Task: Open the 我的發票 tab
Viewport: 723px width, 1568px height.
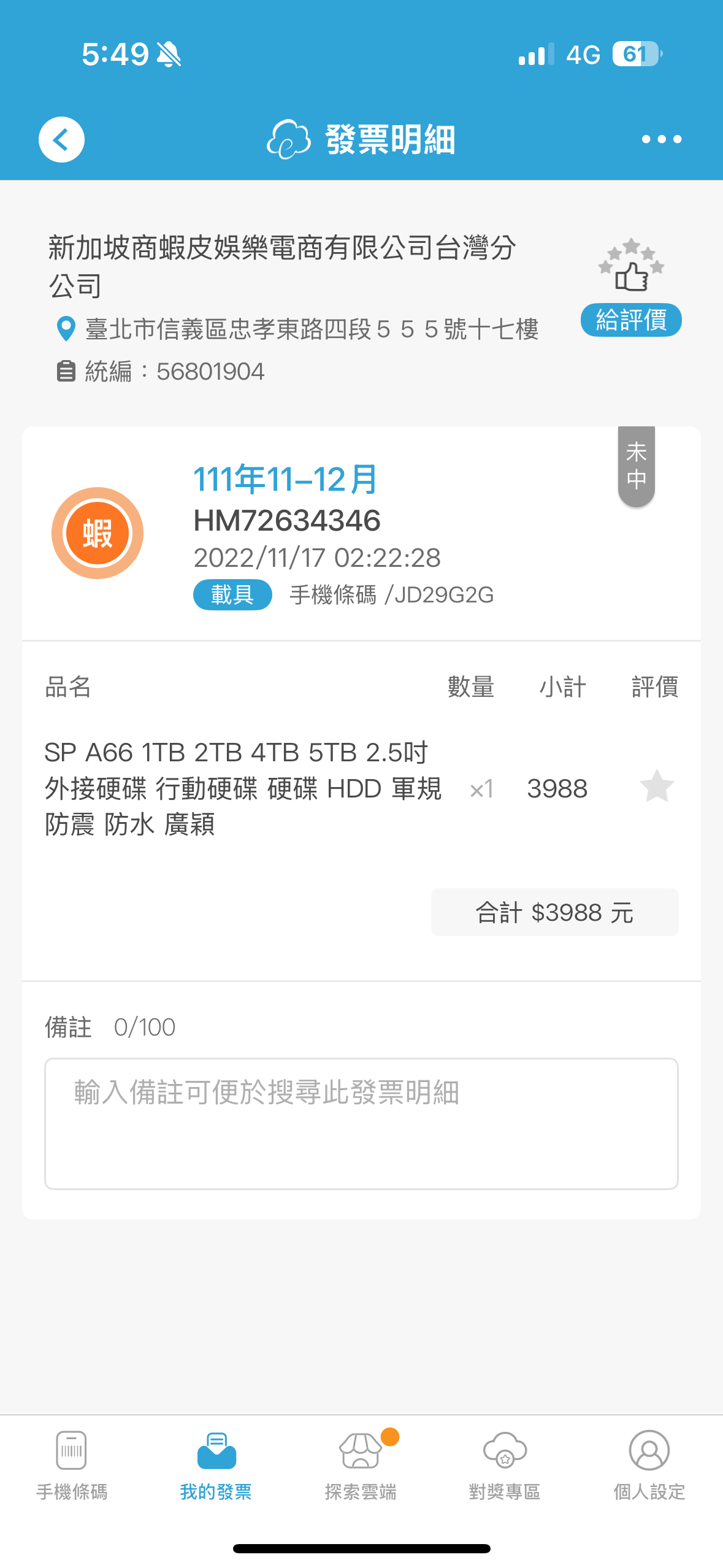Action: coord(216,1465)
